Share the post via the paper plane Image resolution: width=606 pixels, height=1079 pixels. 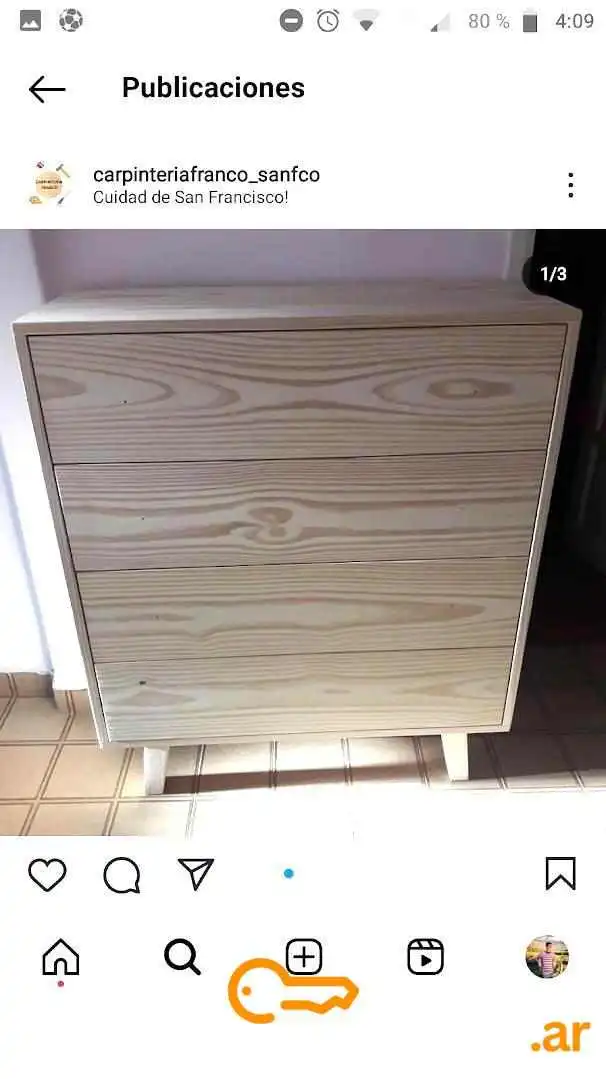point(196,875)
